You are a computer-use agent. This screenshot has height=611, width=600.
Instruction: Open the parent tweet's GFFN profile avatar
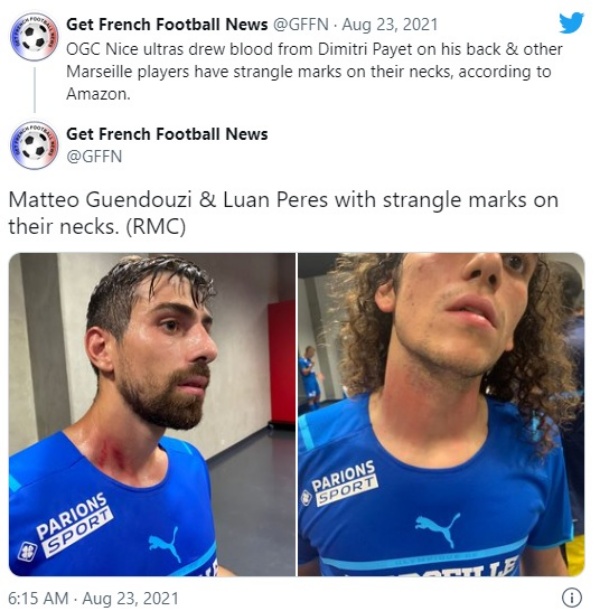pos(34,37)
